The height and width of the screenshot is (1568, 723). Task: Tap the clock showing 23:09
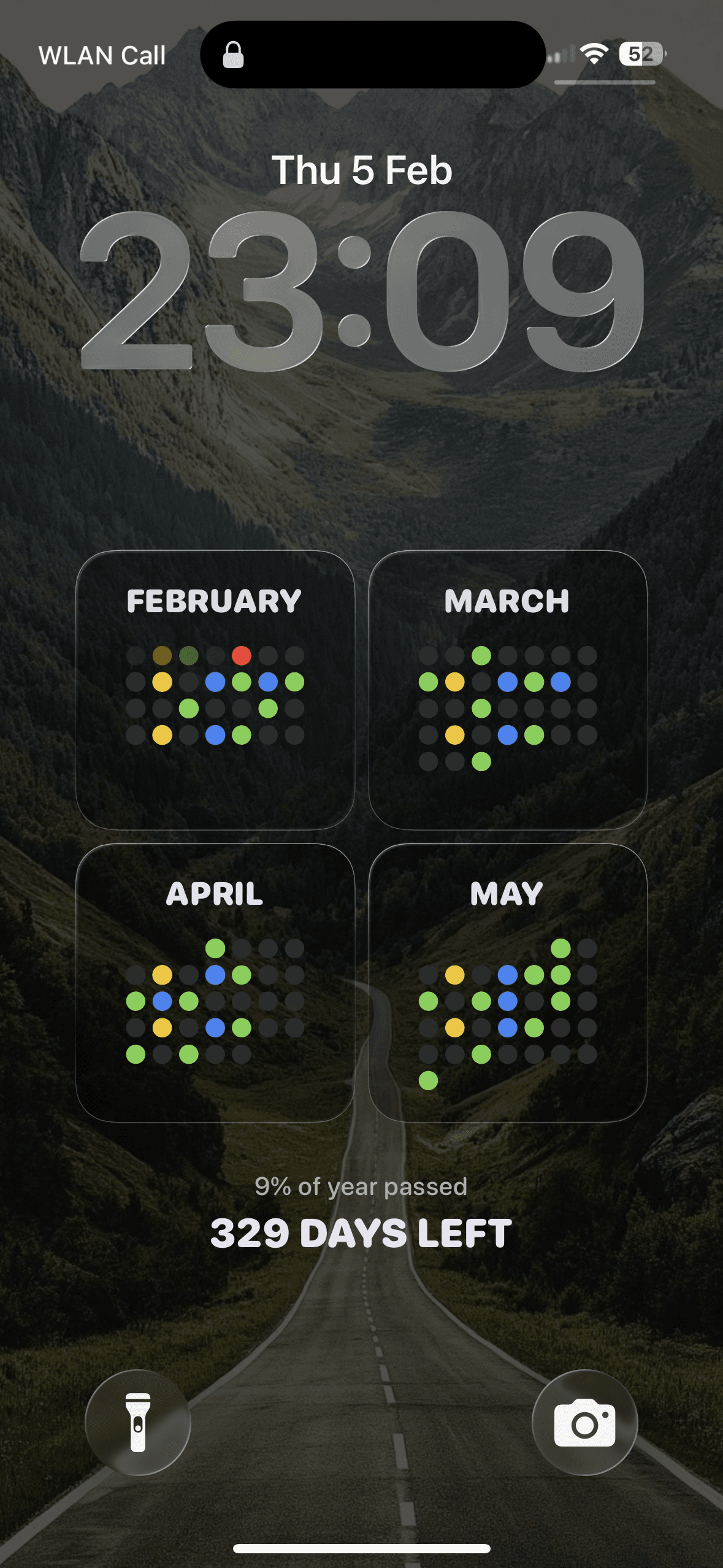[x=362, y=288]
